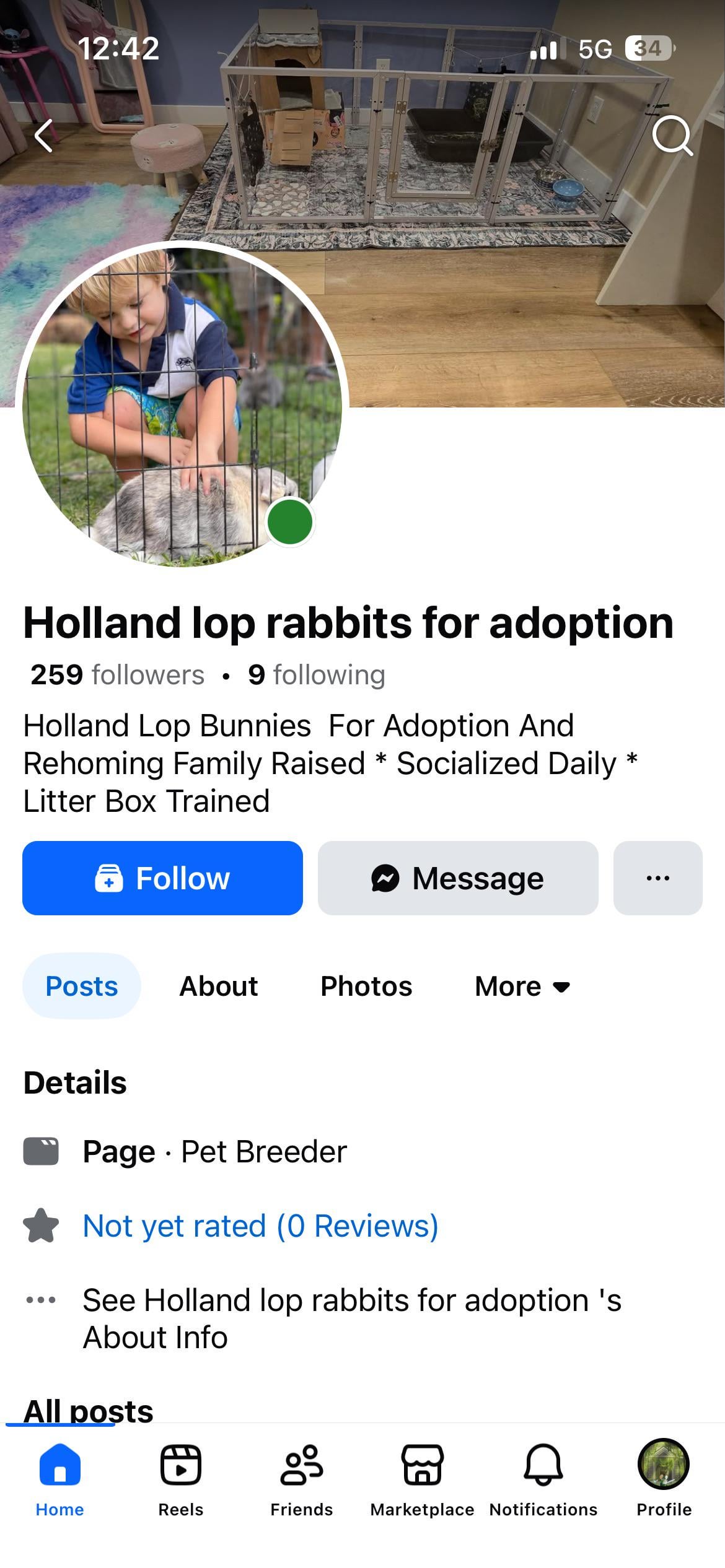
Task: Select the Posts tab
Action: click(82, 986)
